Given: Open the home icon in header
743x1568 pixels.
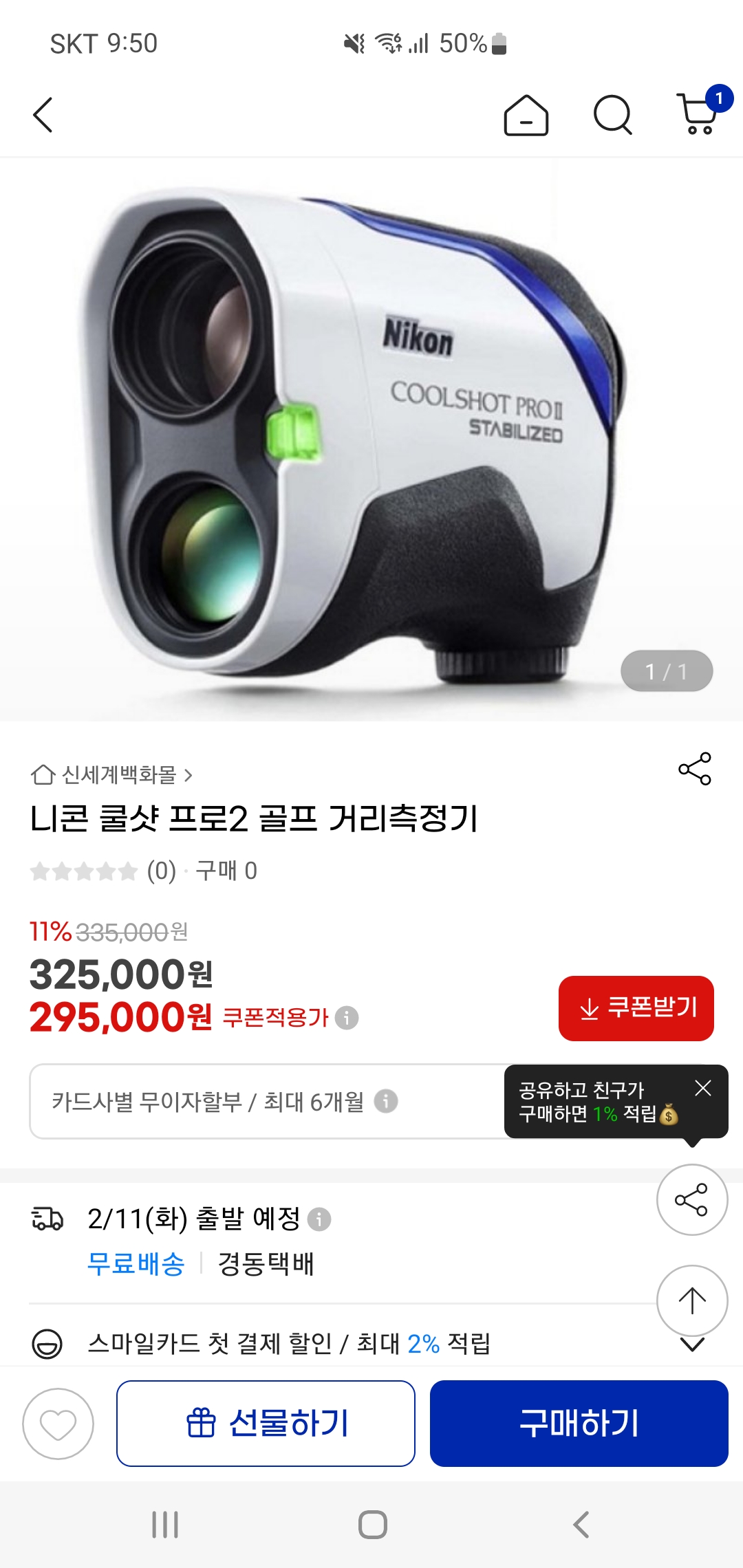Looking at the screenshot, I should [x=526, y=115].
